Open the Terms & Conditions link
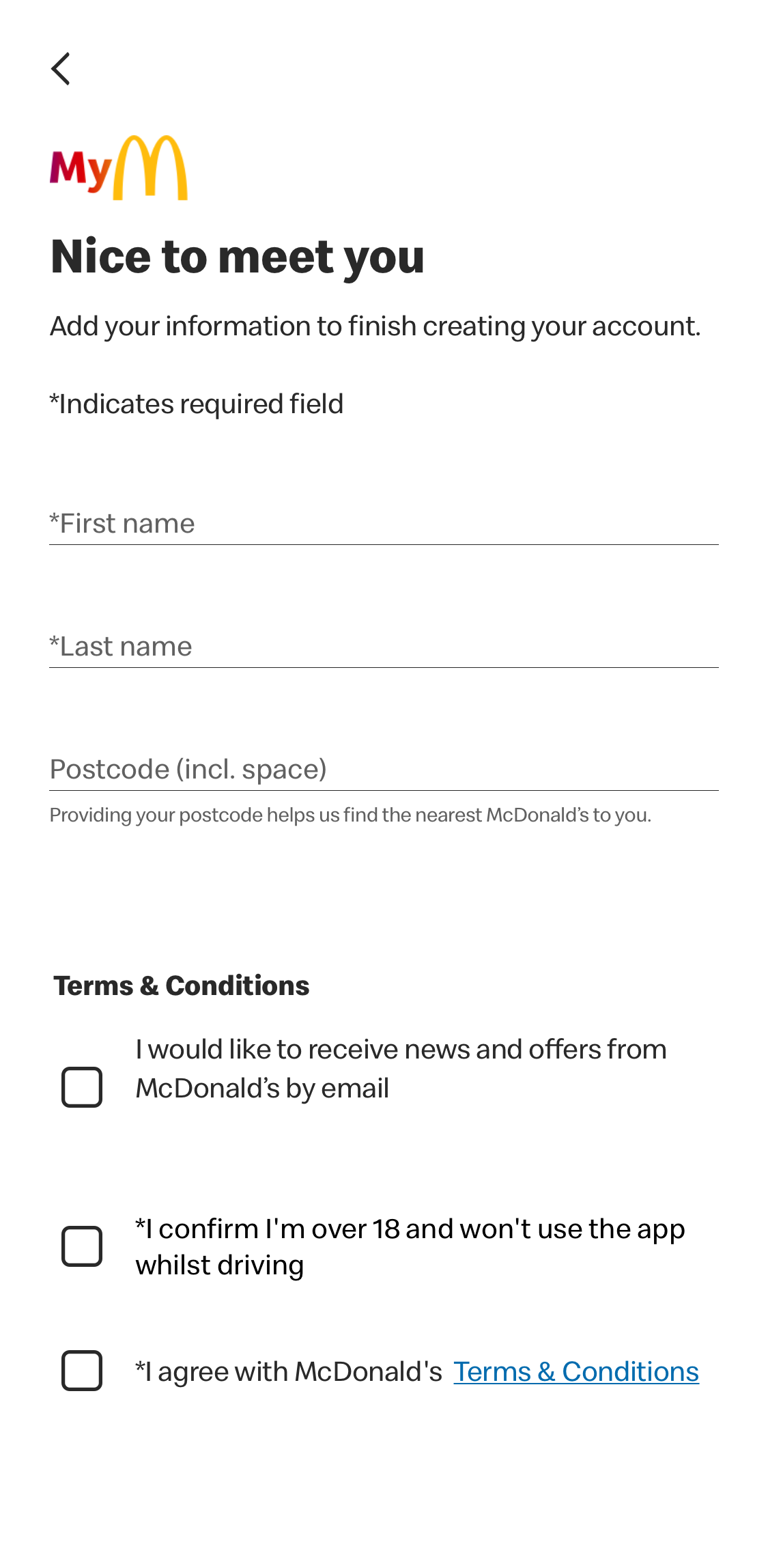Viewport: 768px width, 1568px height. point(577,1371)
